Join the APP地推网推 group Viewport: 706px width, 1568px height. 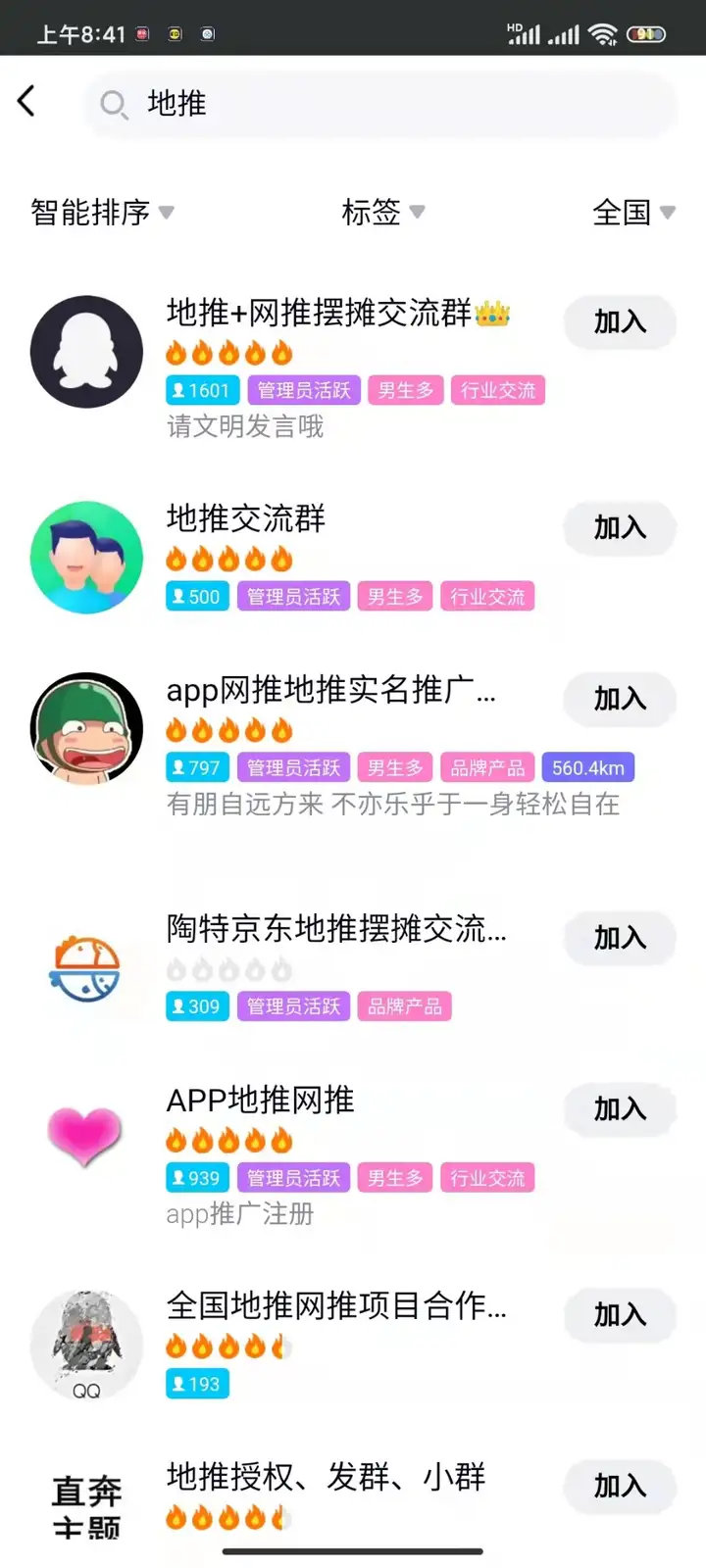[620, 1109]
